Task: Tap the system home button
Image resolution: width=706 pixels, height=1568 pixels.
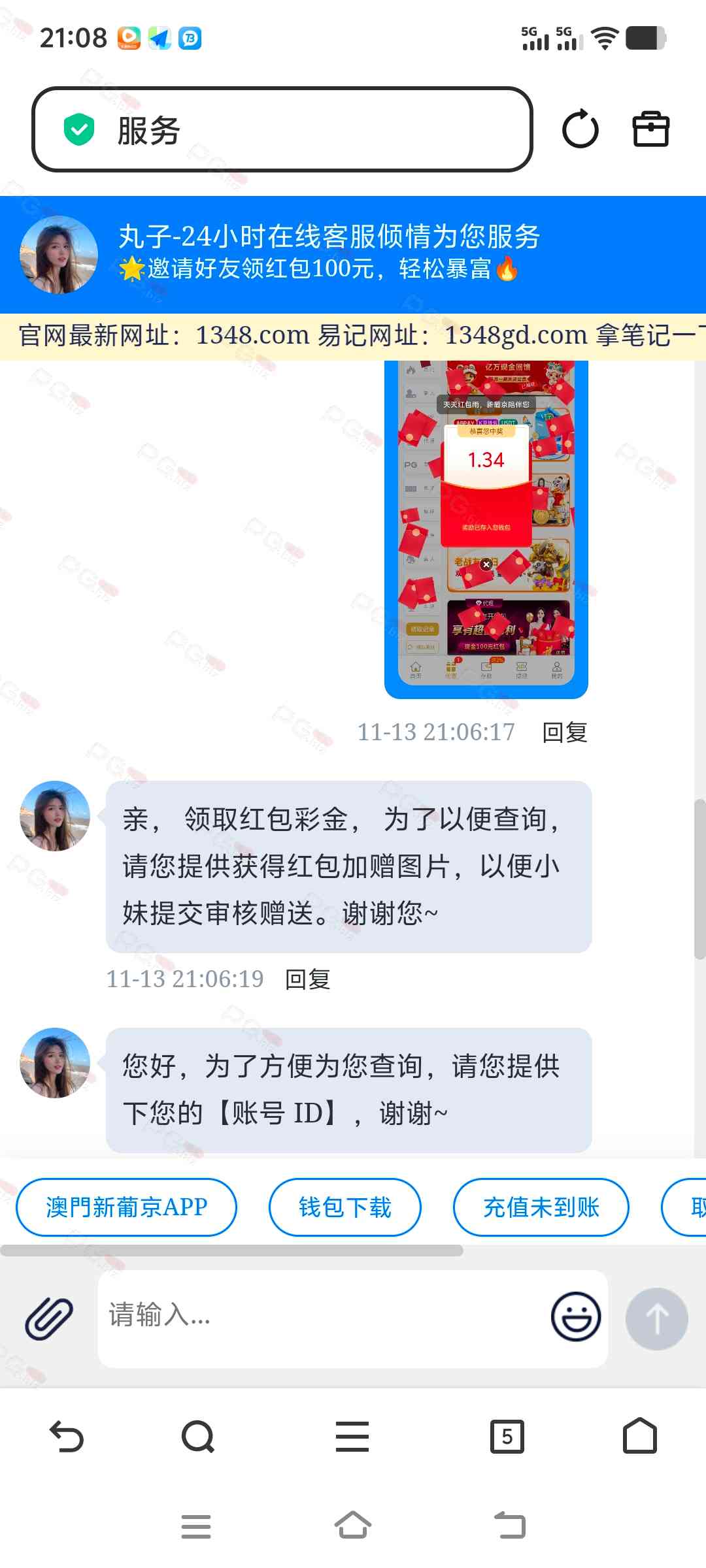Action: (353, 1526)
